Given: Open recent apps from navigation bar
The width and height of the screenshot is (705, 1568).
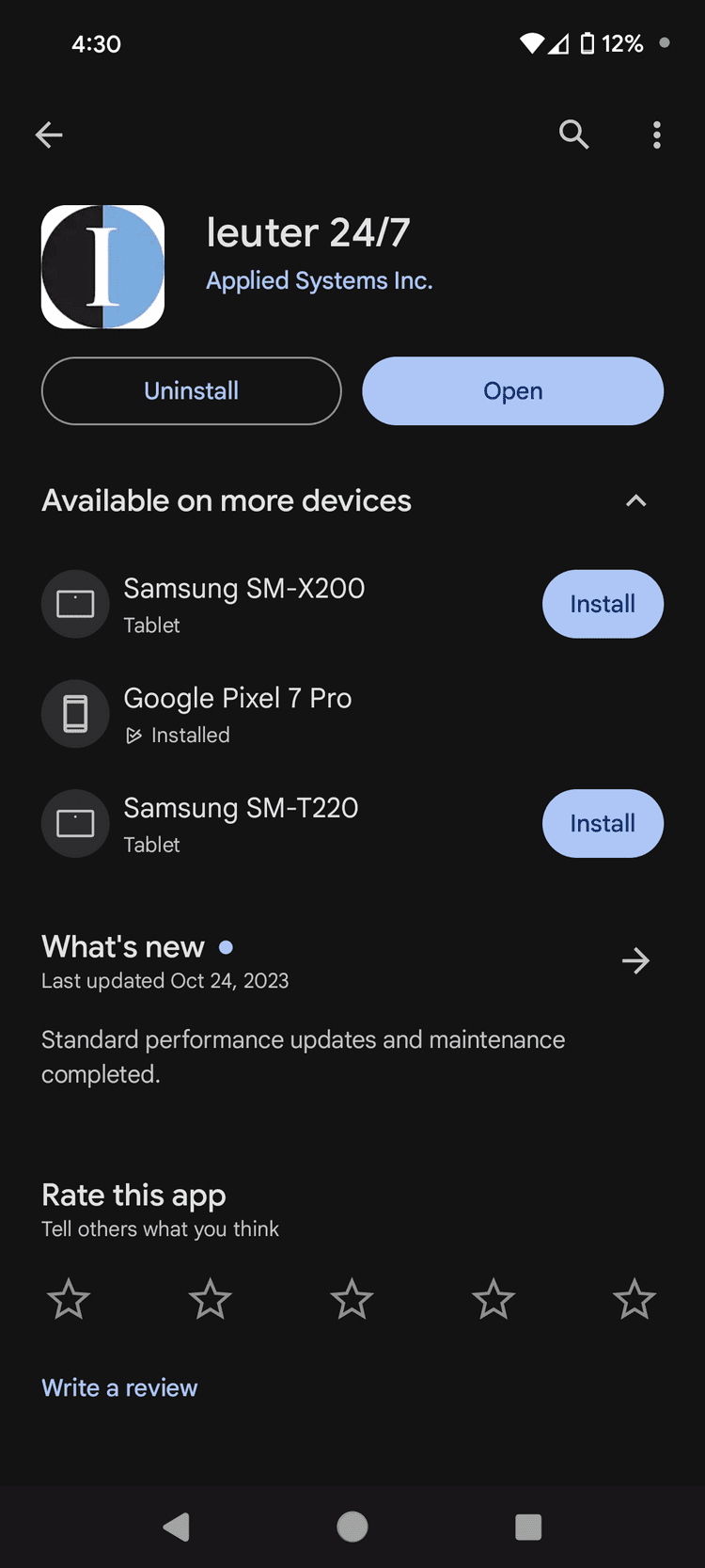Looking at the screenshot, I should (528, 1527).
